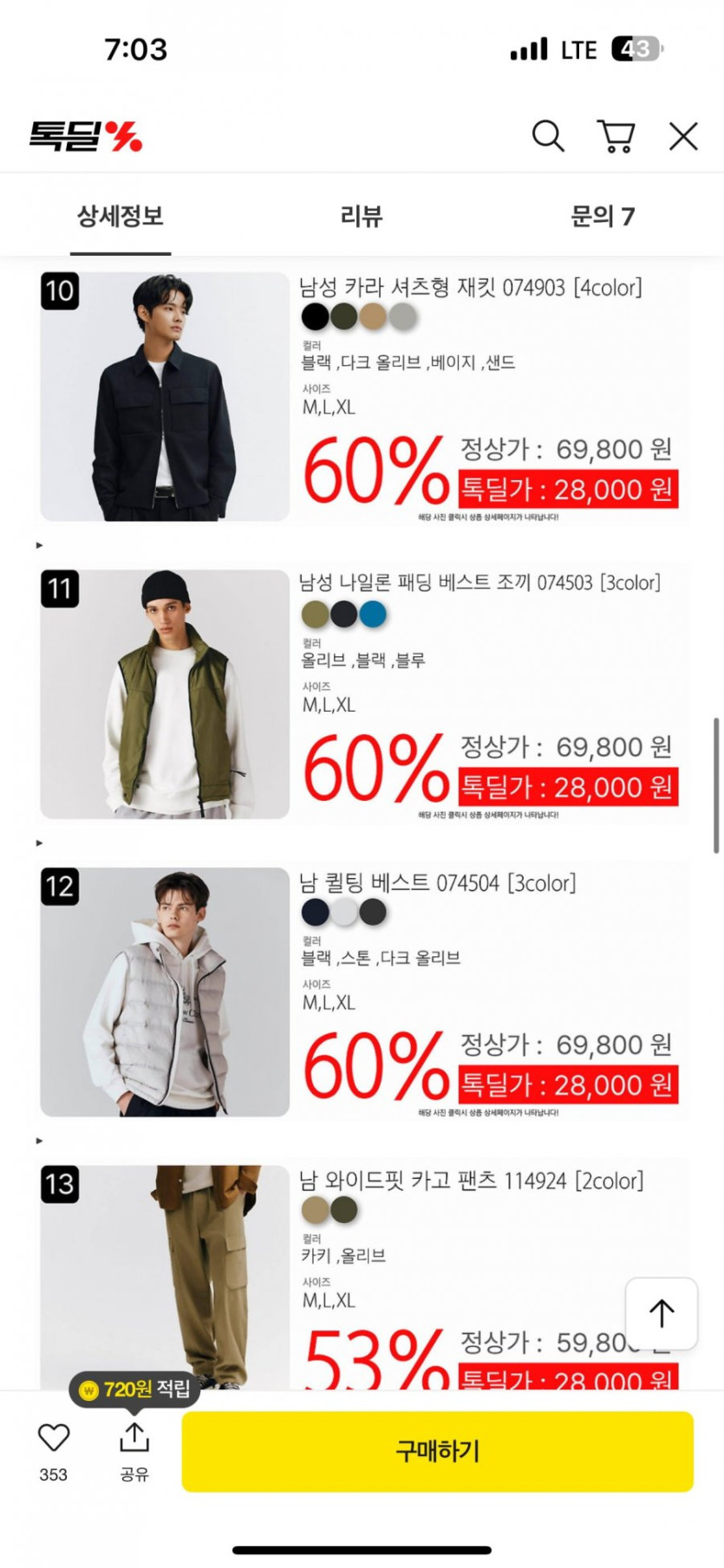The width and height of the screenshot is (724, 1568).
Task: Open the shopping cart
Action: tap(616, 136)
